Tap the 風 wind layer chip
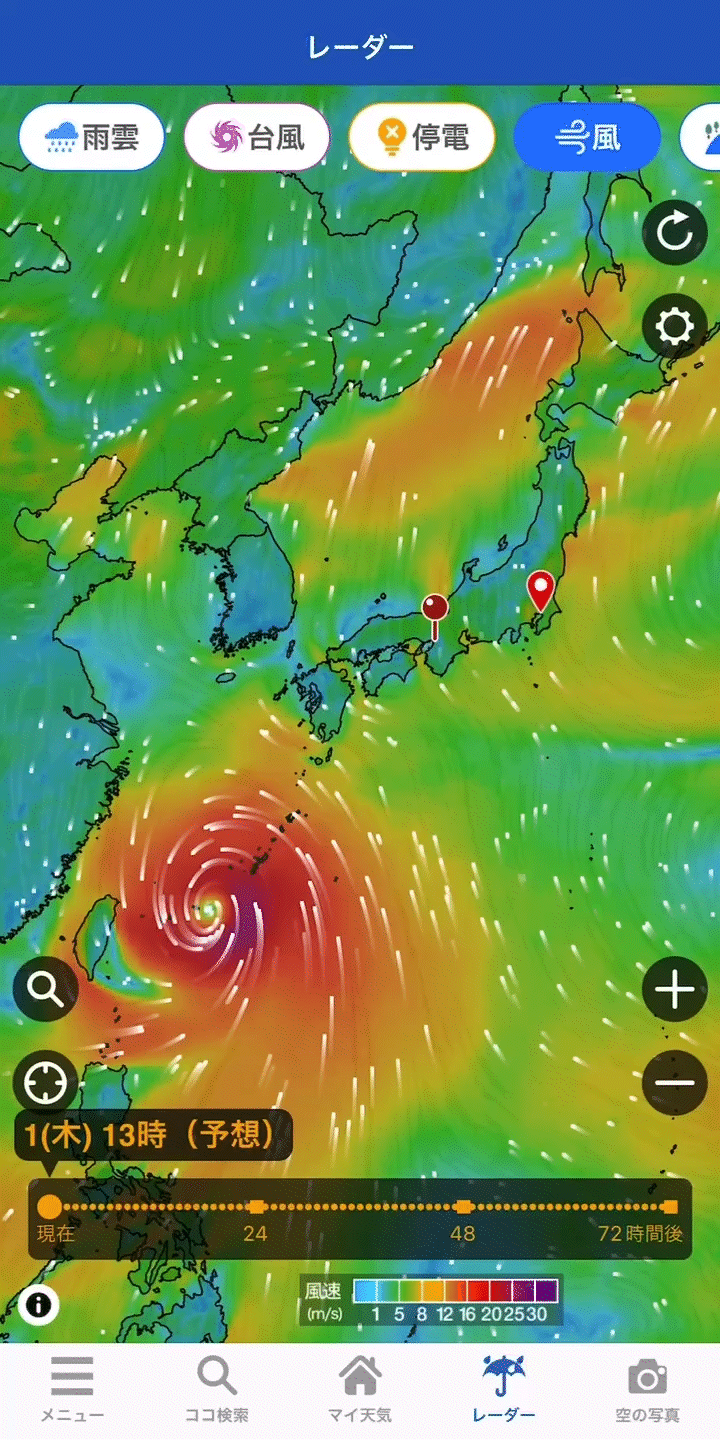Viewport: 720px width, 1440px height. pos(587,137)
